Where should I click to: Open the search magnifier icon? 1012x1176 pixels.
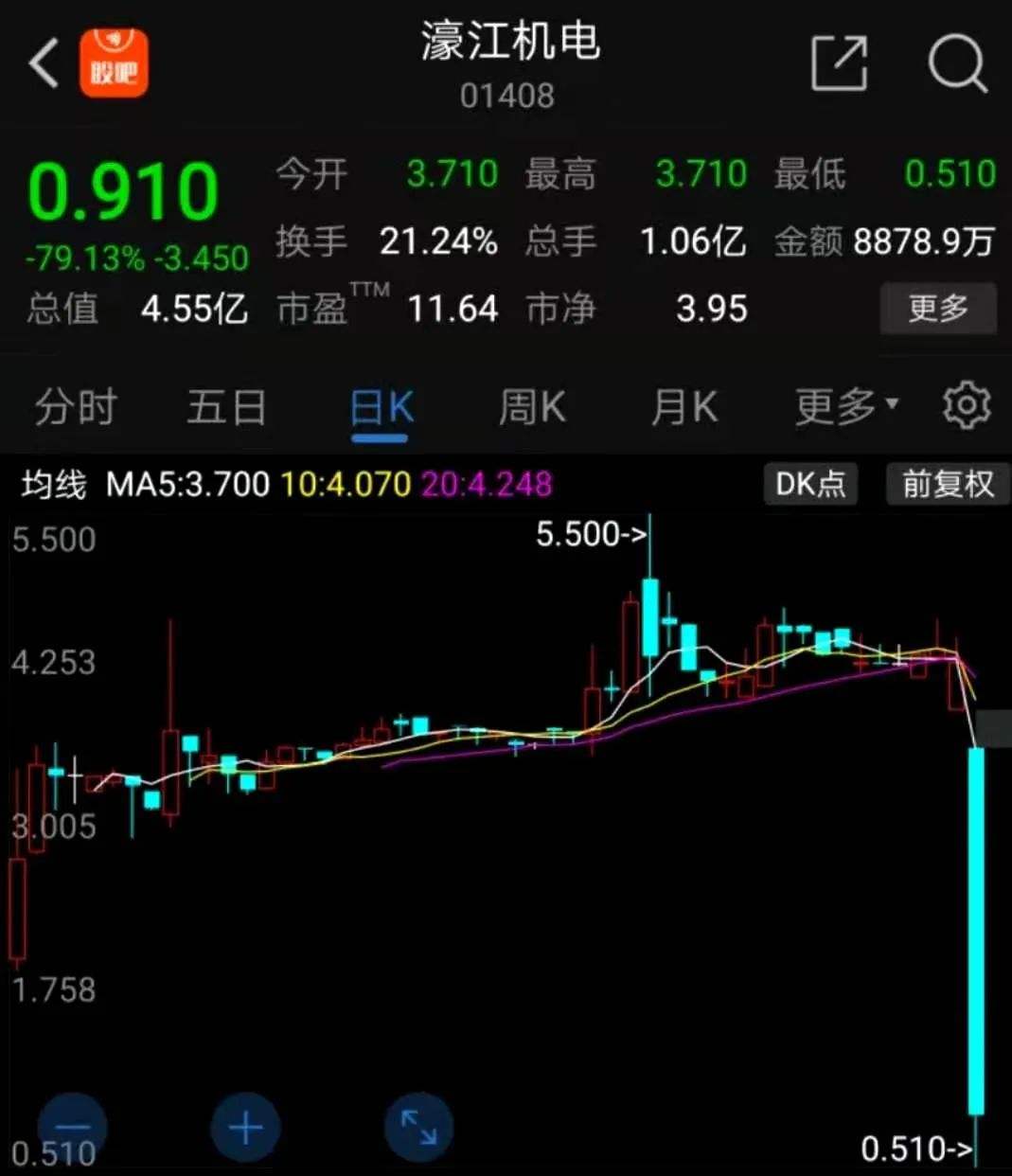[958, 62]
